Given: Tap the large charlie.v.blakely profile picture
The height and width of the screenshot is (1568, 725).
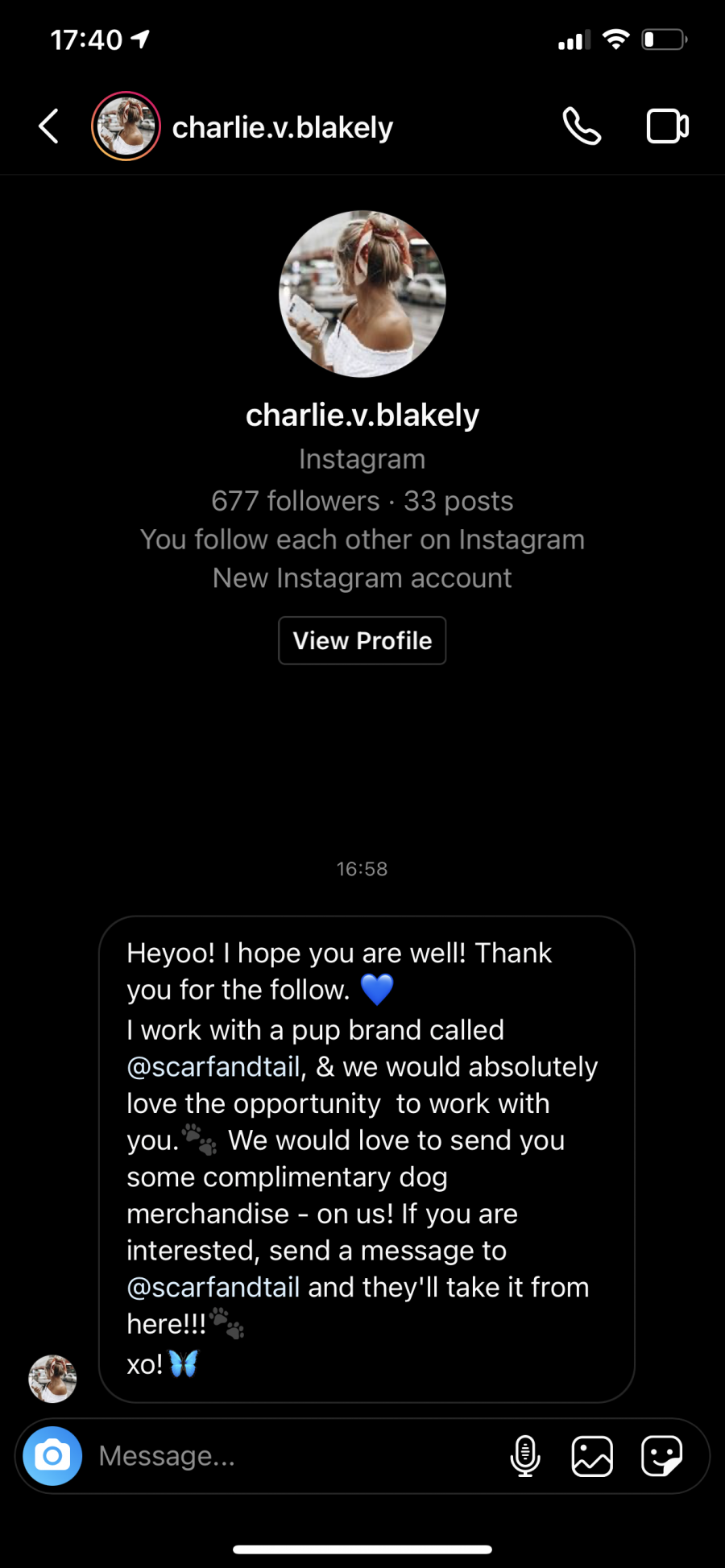Looking at the screenshot, I should tap(362, 294).
